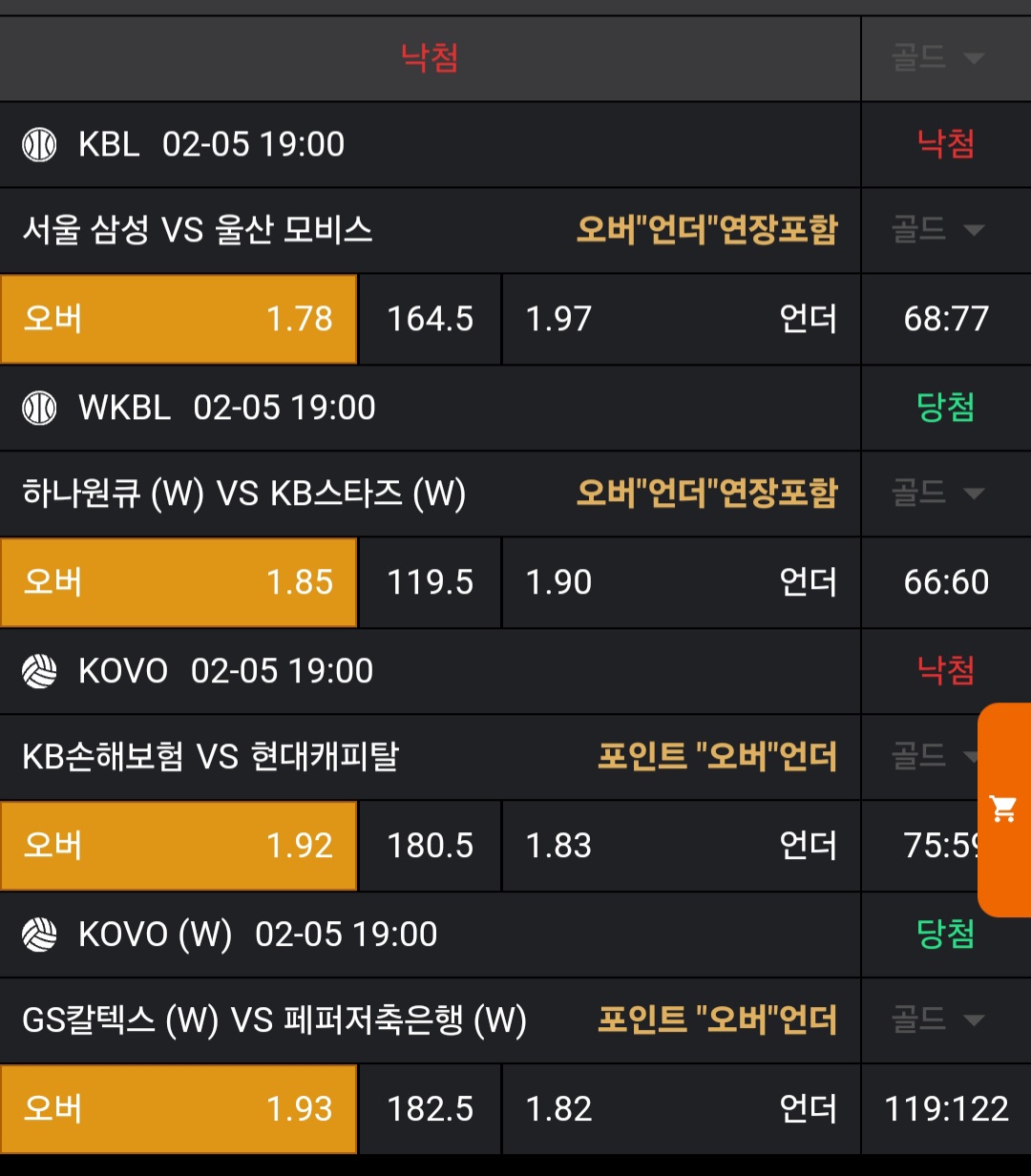Select 오버 1.78 for 서울 삼성 game

coord(179,319)
